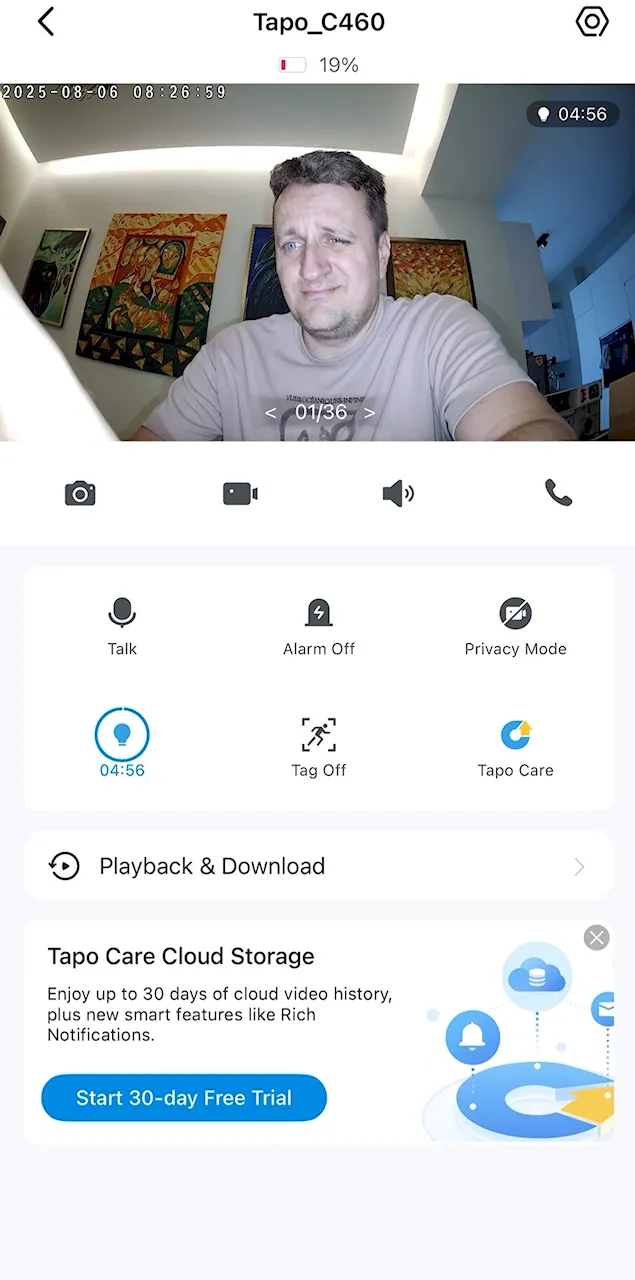Start a voice call with phone icon

pyautogui.click(x=558, y=492)
